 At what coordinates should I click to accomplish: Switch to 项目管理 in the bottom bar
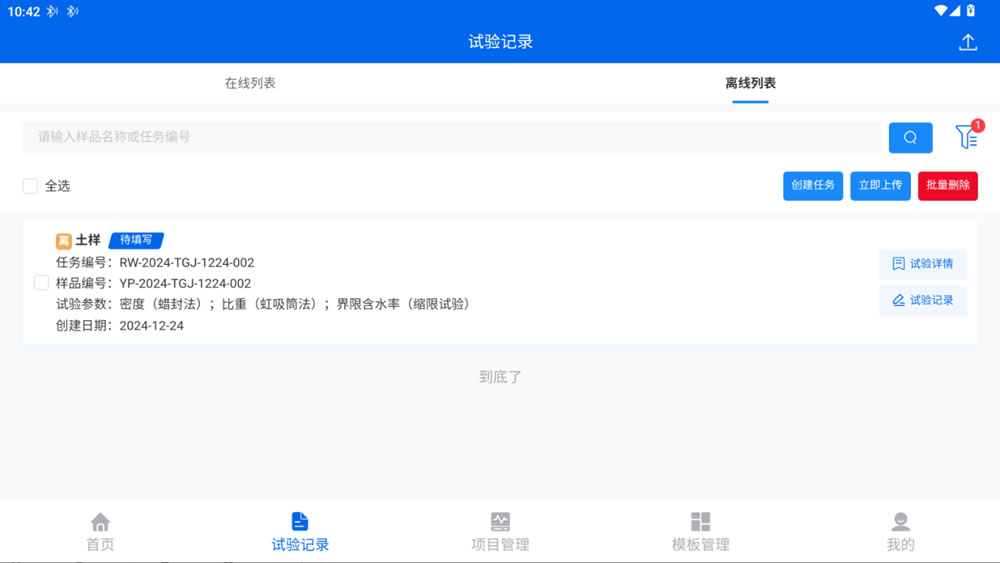pyautogui.click(x=500, y=532)
